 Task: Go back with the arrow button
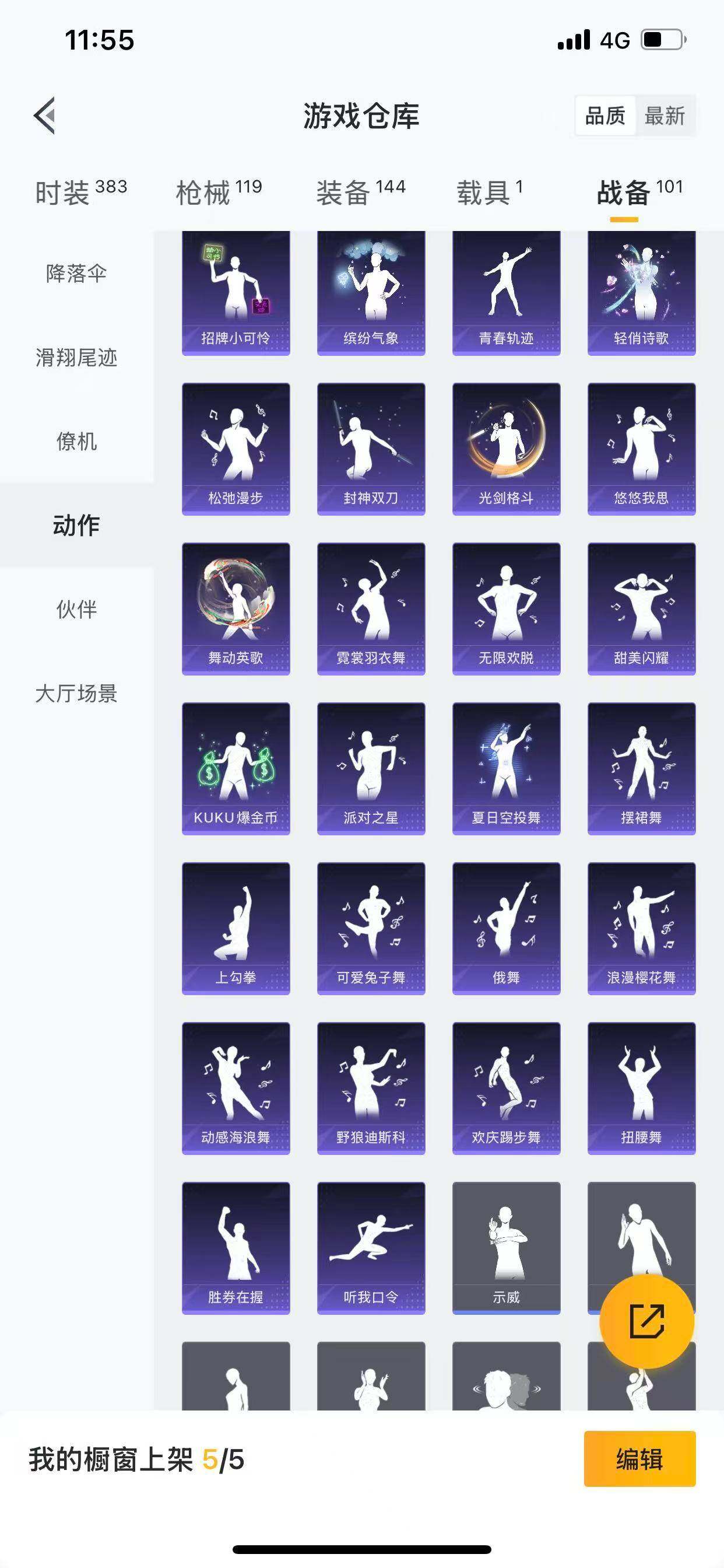point(44,117)
